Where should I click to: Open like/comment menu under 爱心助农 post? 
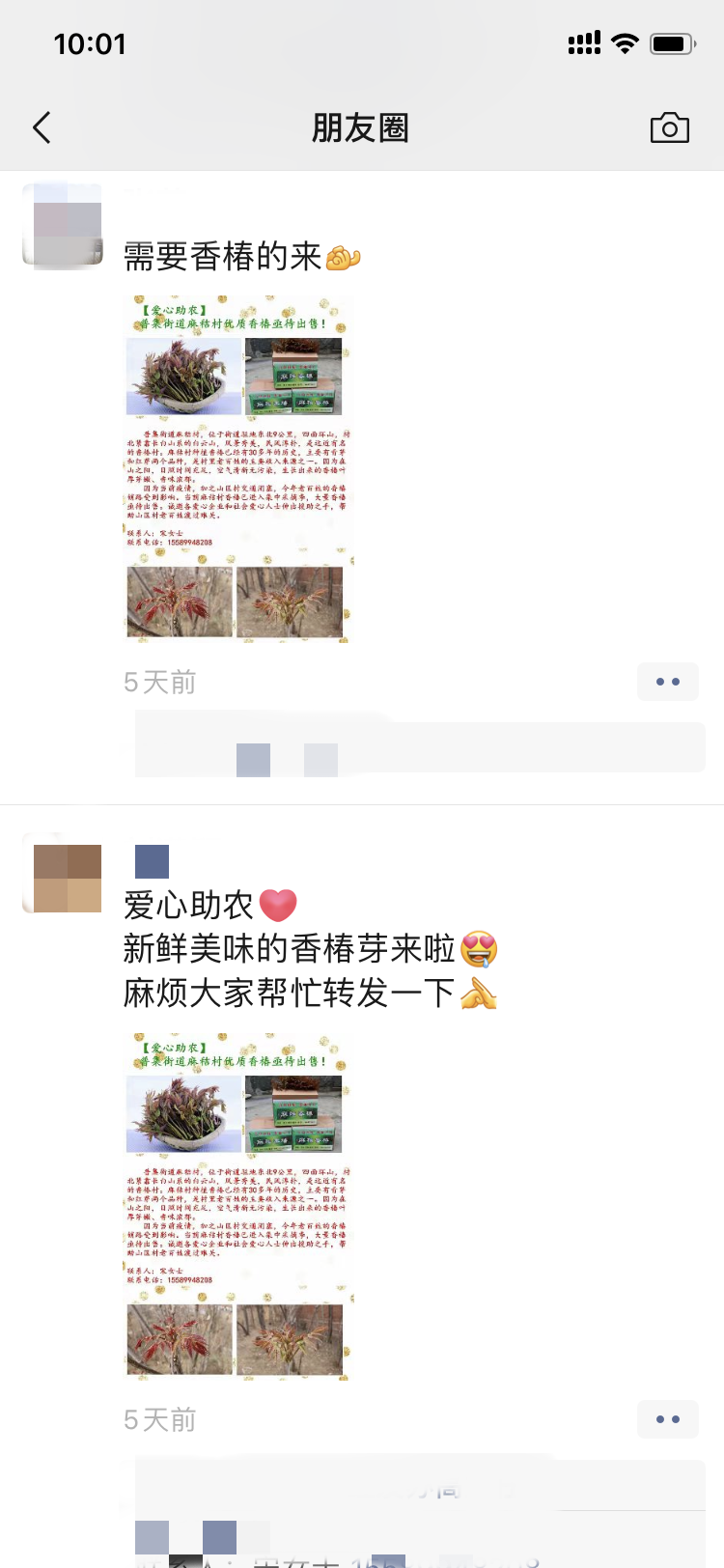click(x=667, y=1419)
